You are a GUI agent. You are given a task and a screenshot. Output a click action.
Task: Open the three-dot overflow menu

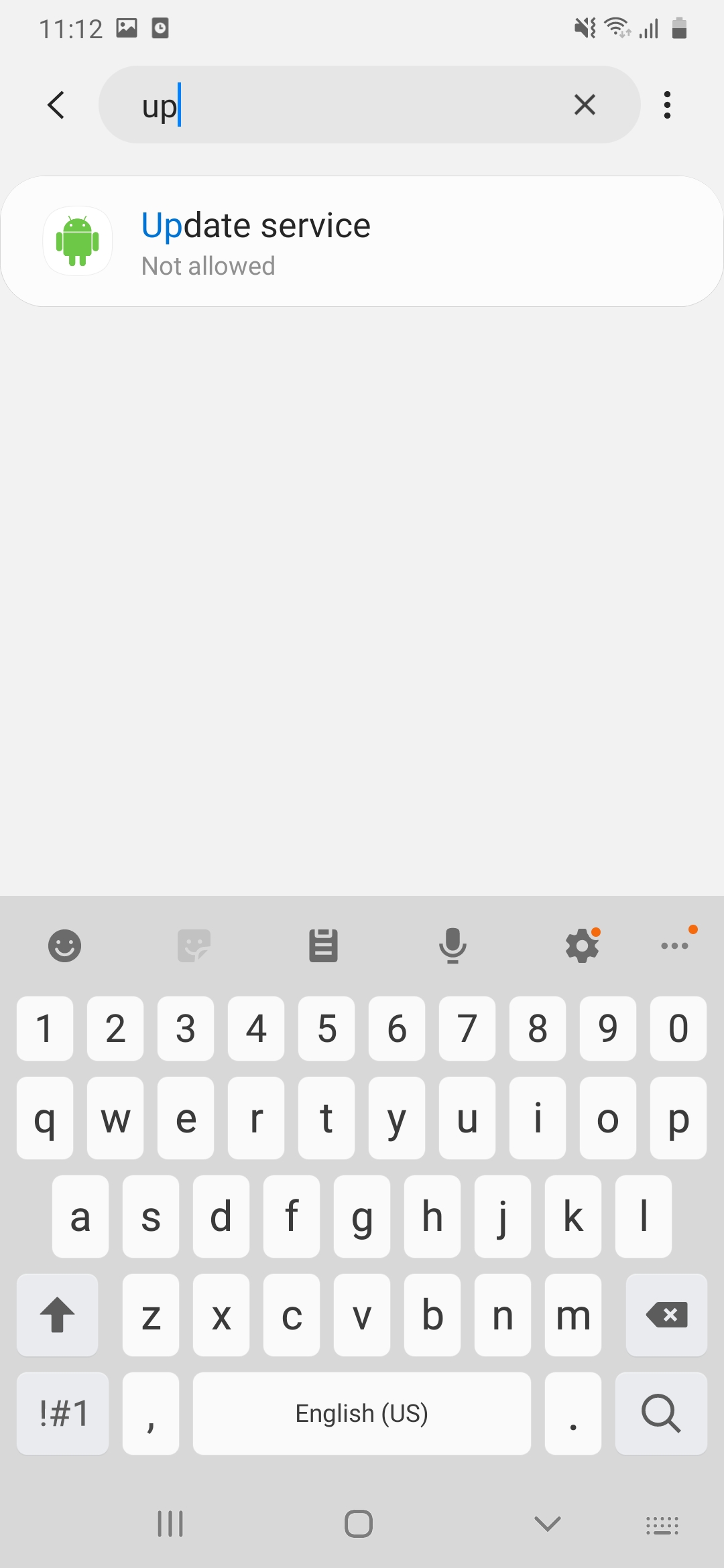click(667, 105)
